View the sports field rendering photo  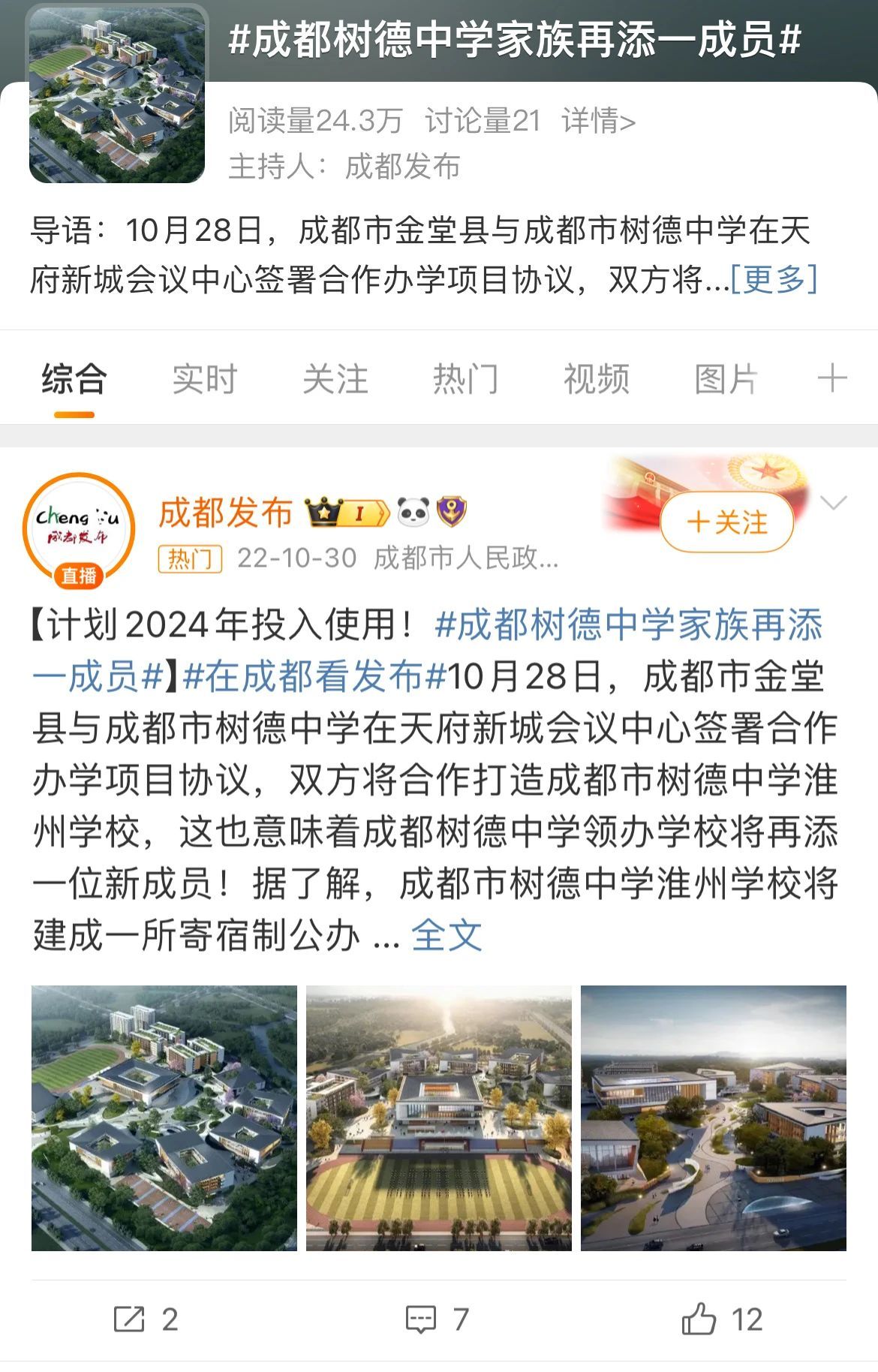tap(438, 1118)
